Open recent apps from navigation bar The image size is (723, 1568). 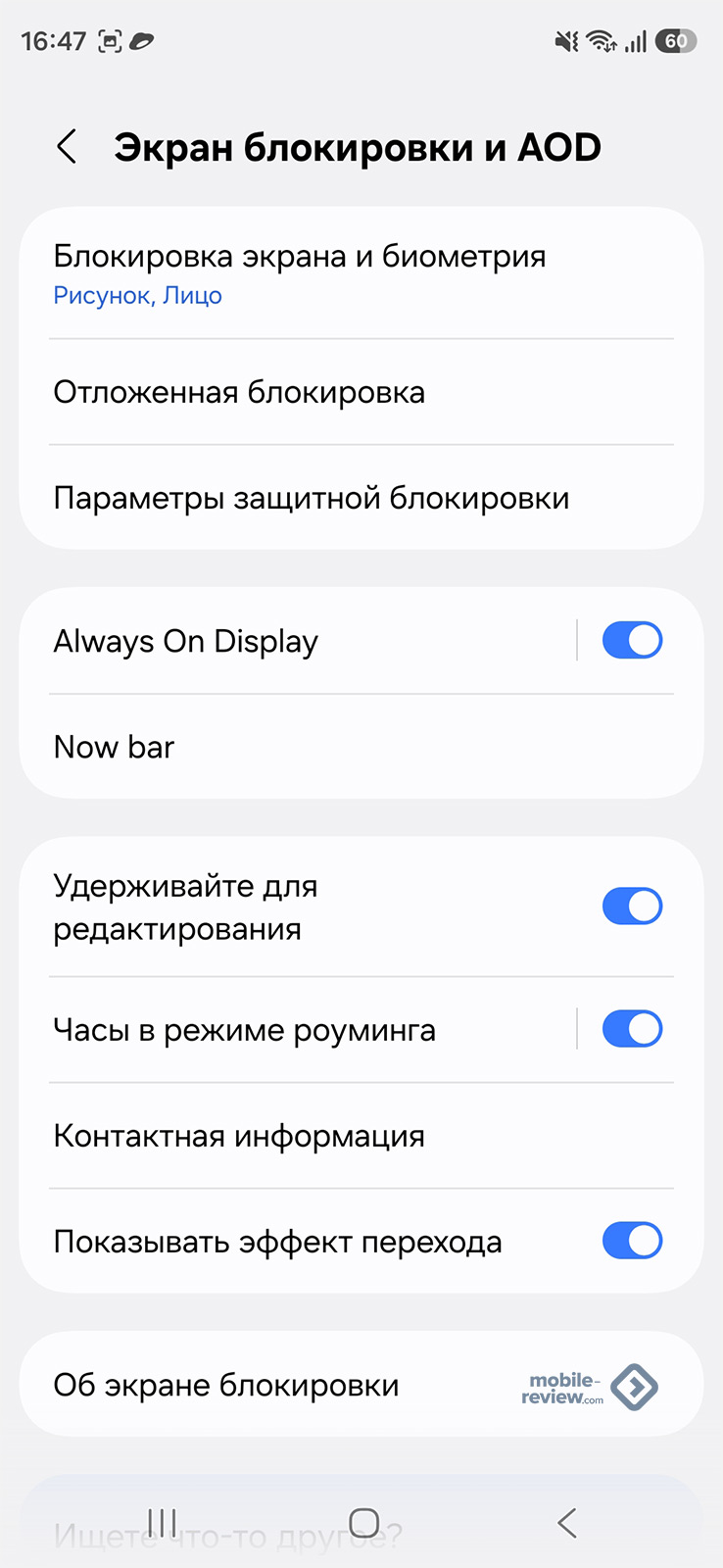tap(162, 1523)
